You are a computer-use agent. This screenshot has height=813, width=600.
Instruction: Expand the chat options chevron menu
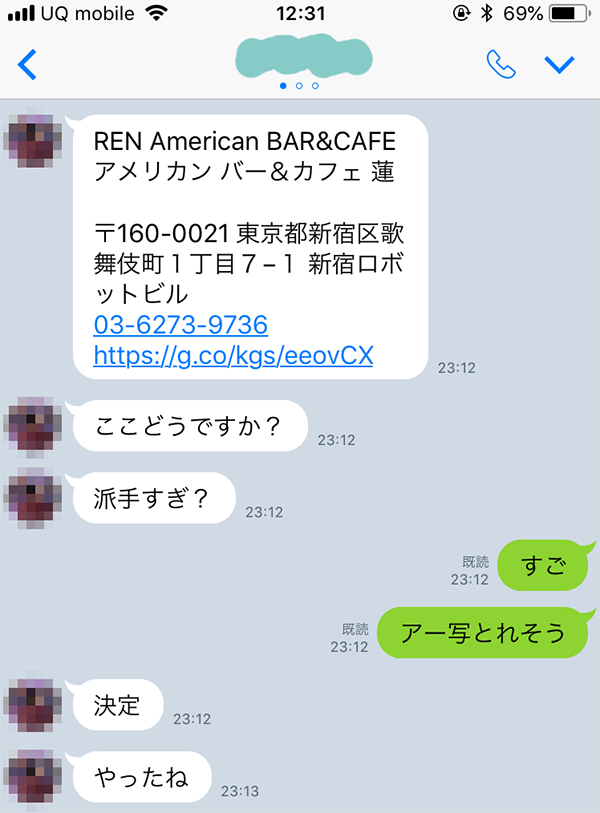point(559,65)
